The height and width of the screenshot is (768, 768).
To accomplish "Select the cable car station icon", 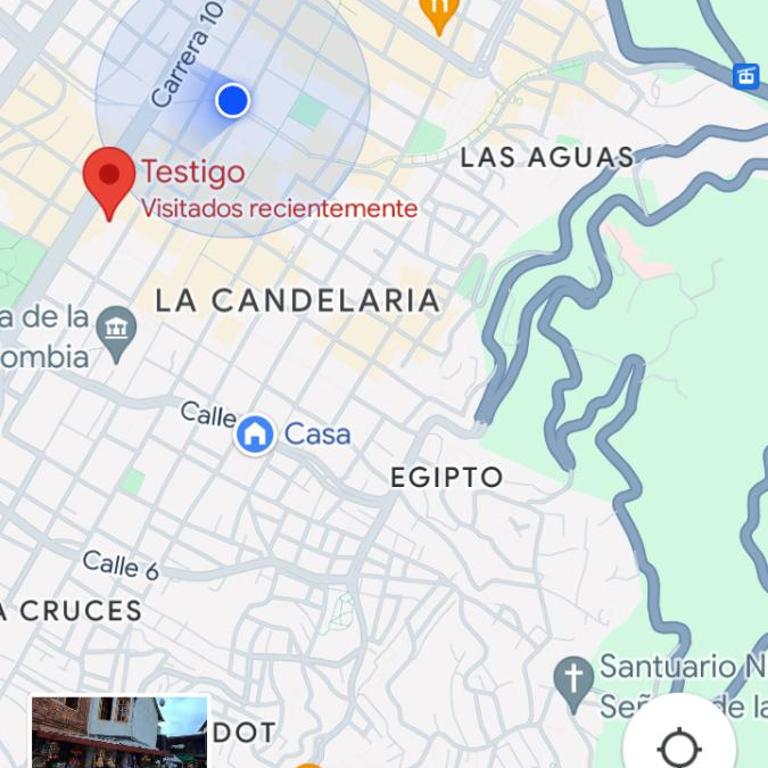I will pos(746,76).
